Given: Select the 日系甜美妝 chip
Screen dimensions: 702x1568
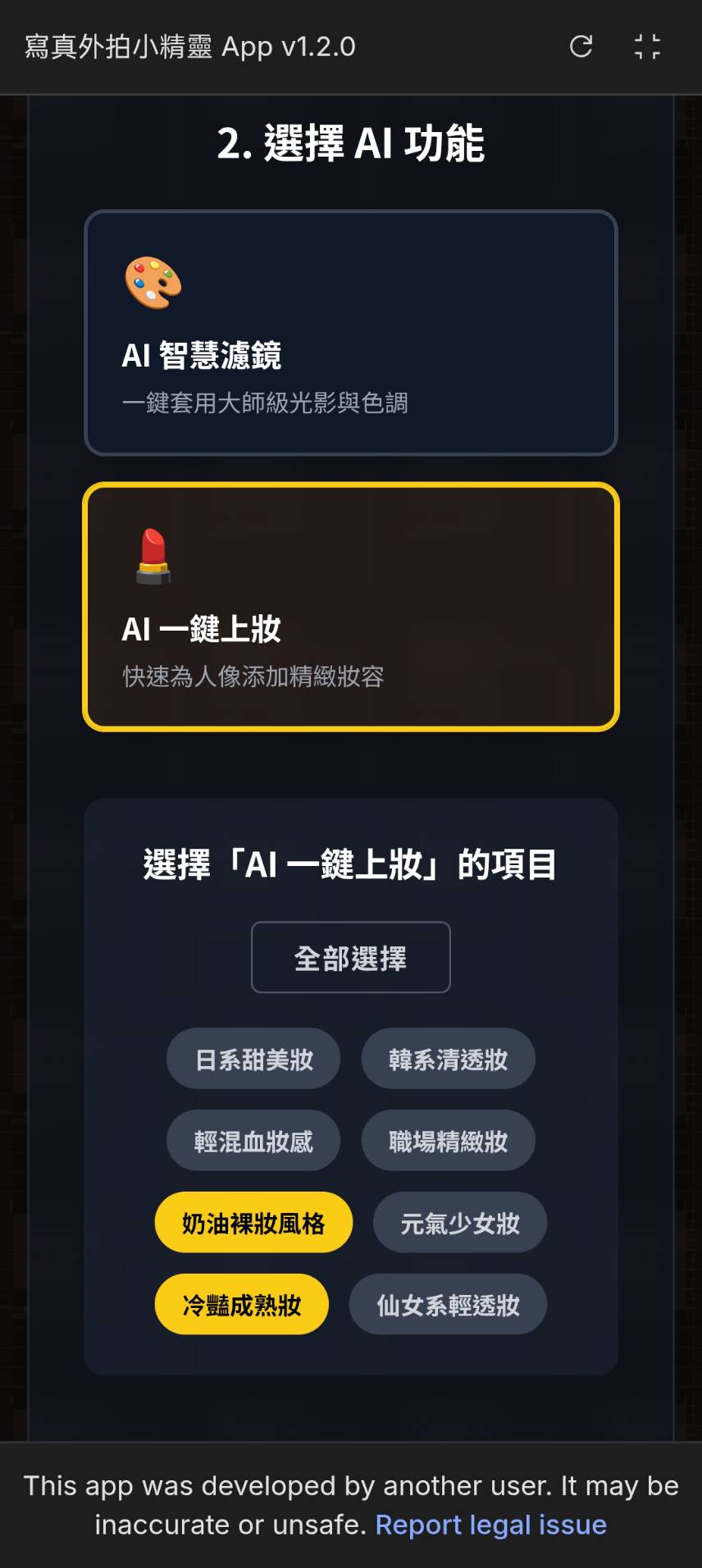Looking at the screenshot, I should point(253,1059).
